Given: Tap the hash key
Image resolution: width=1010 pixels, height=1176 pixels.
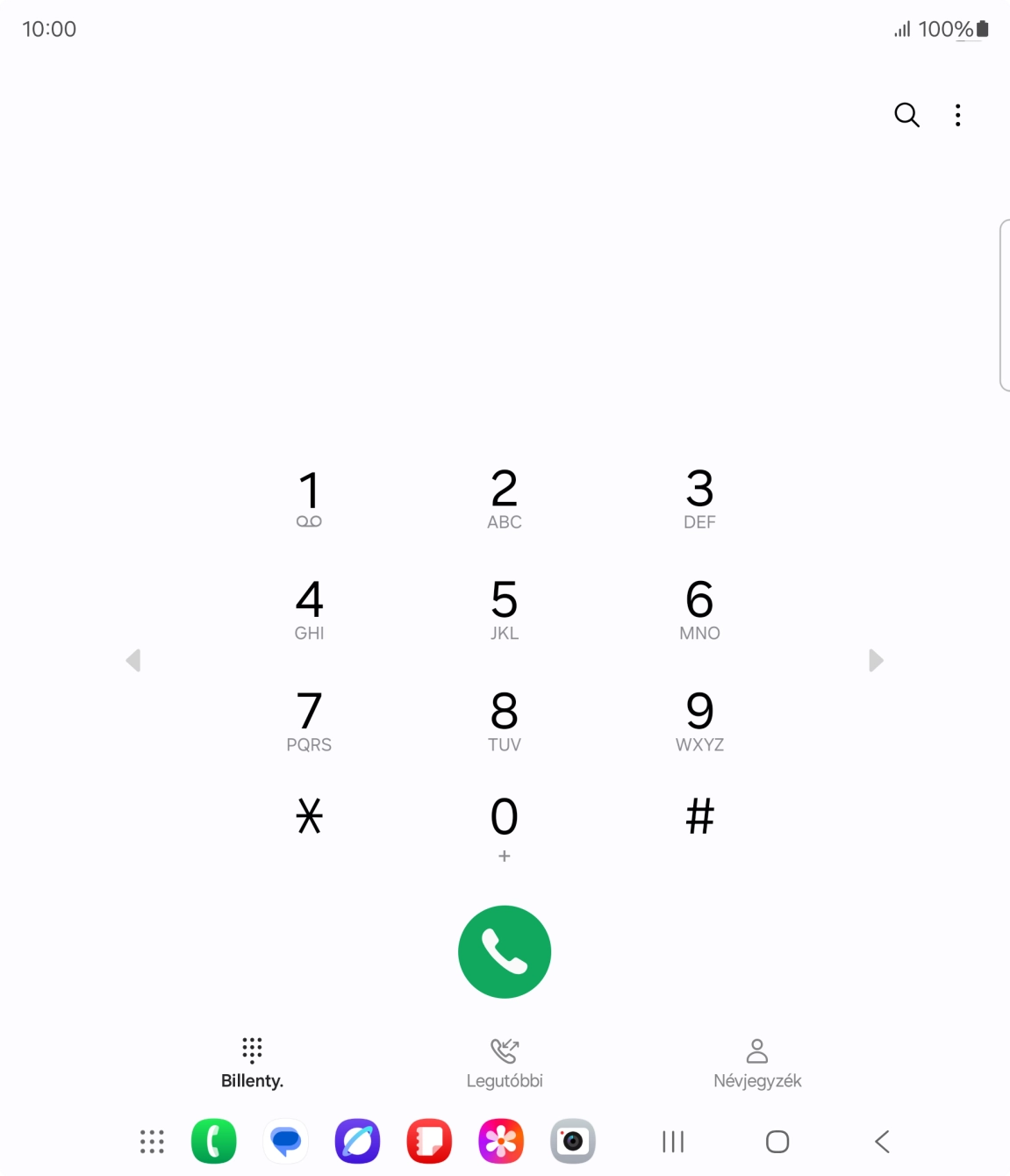Looking at the screenshot, I should 699,816.
